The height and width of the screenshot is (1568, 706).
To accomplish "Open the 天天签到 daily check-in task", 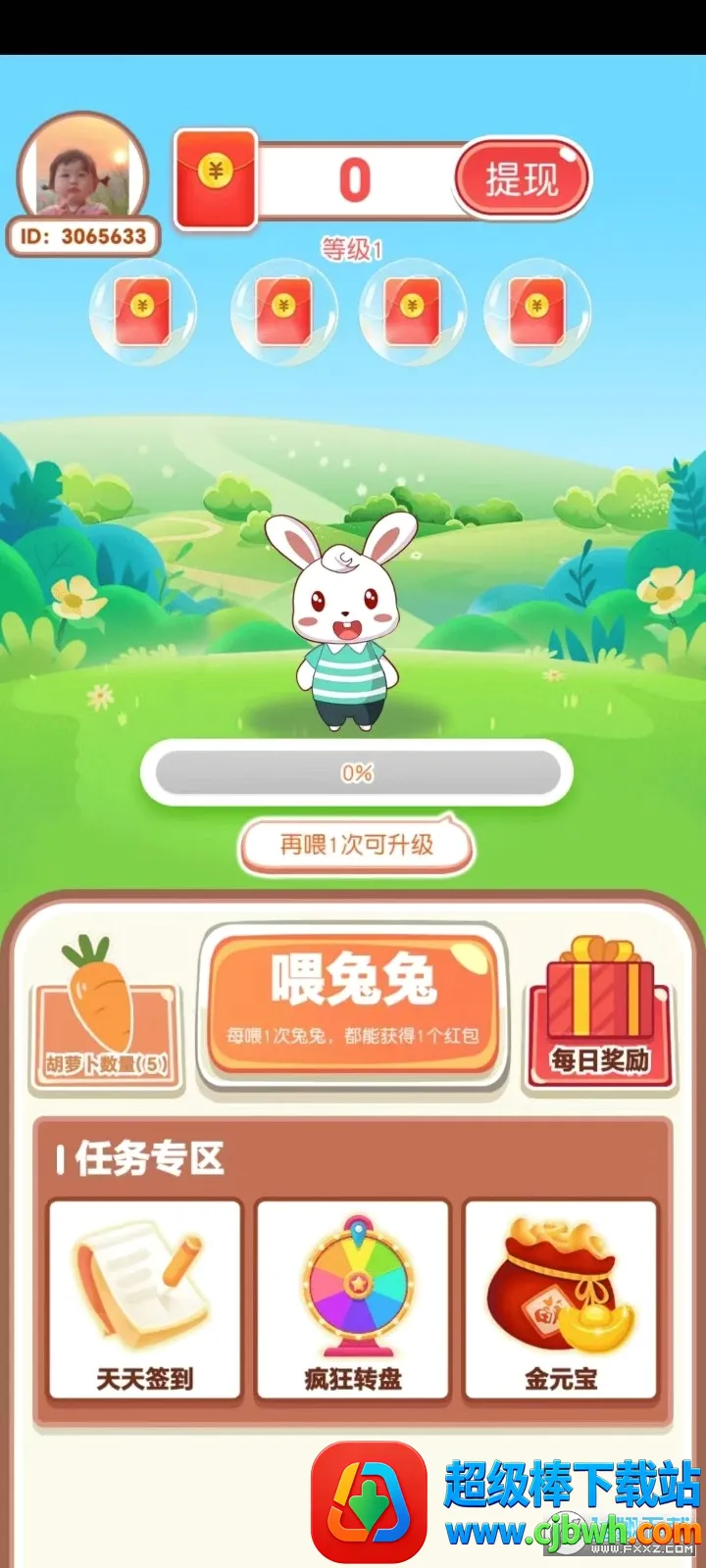I will pyautogui.click(x=145, y=1299).
